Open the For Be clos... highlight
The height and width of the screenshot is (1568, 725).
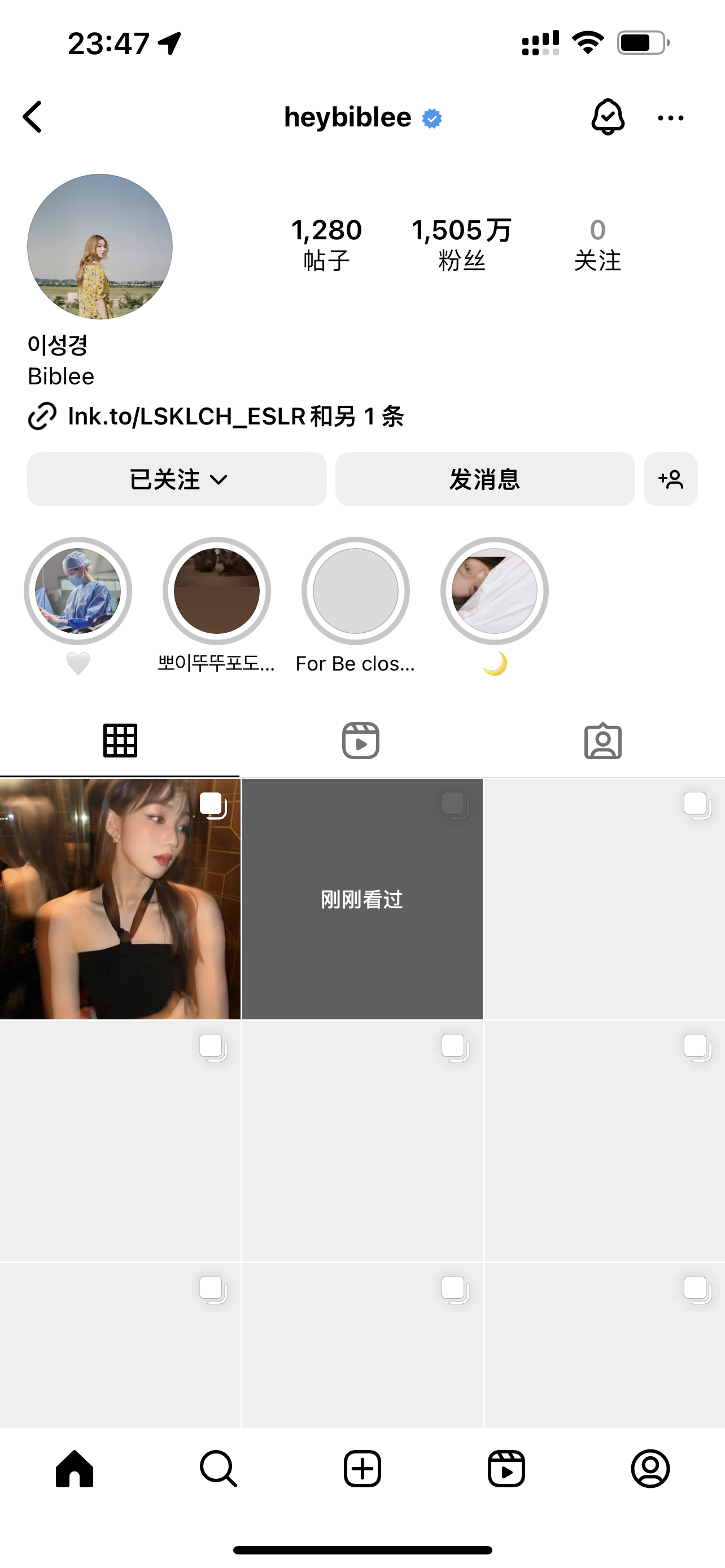356,591
